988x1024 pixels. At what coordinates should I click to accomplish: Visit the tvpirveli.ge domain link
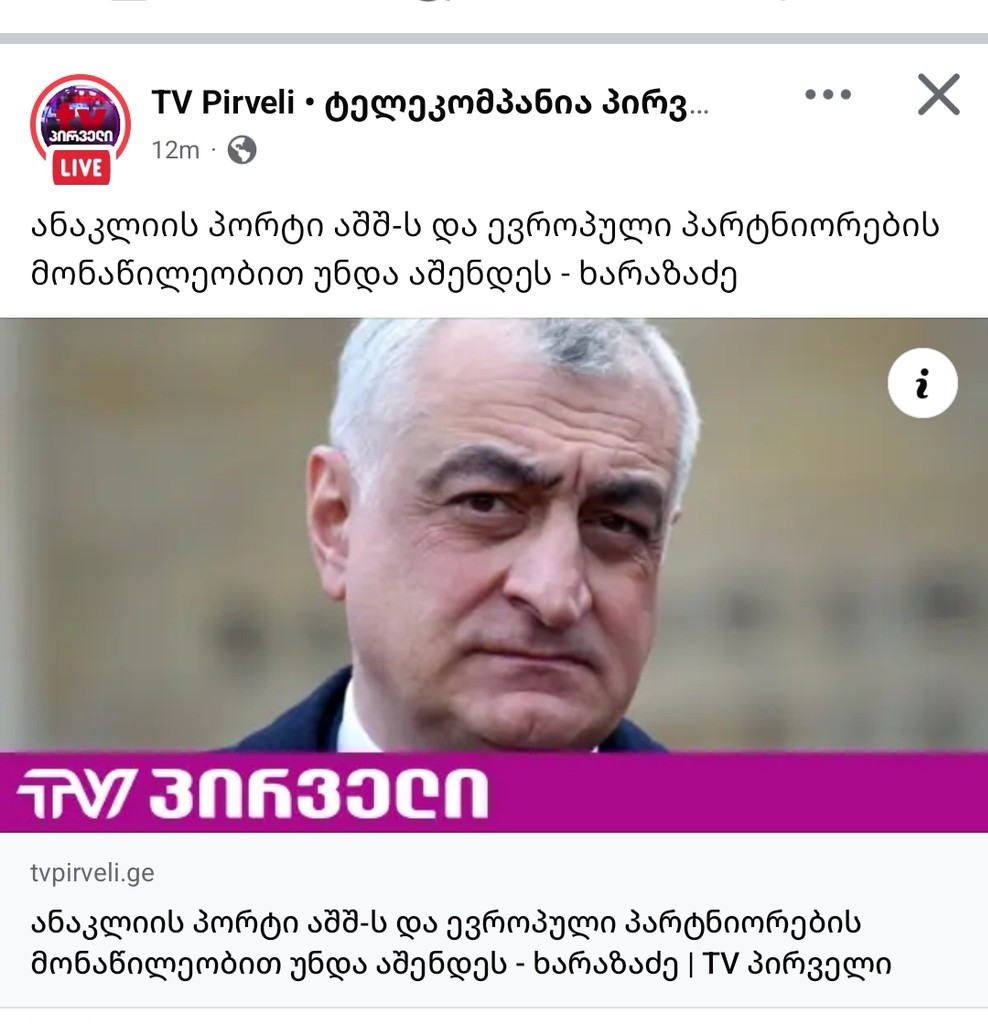(x=92, y=873)
